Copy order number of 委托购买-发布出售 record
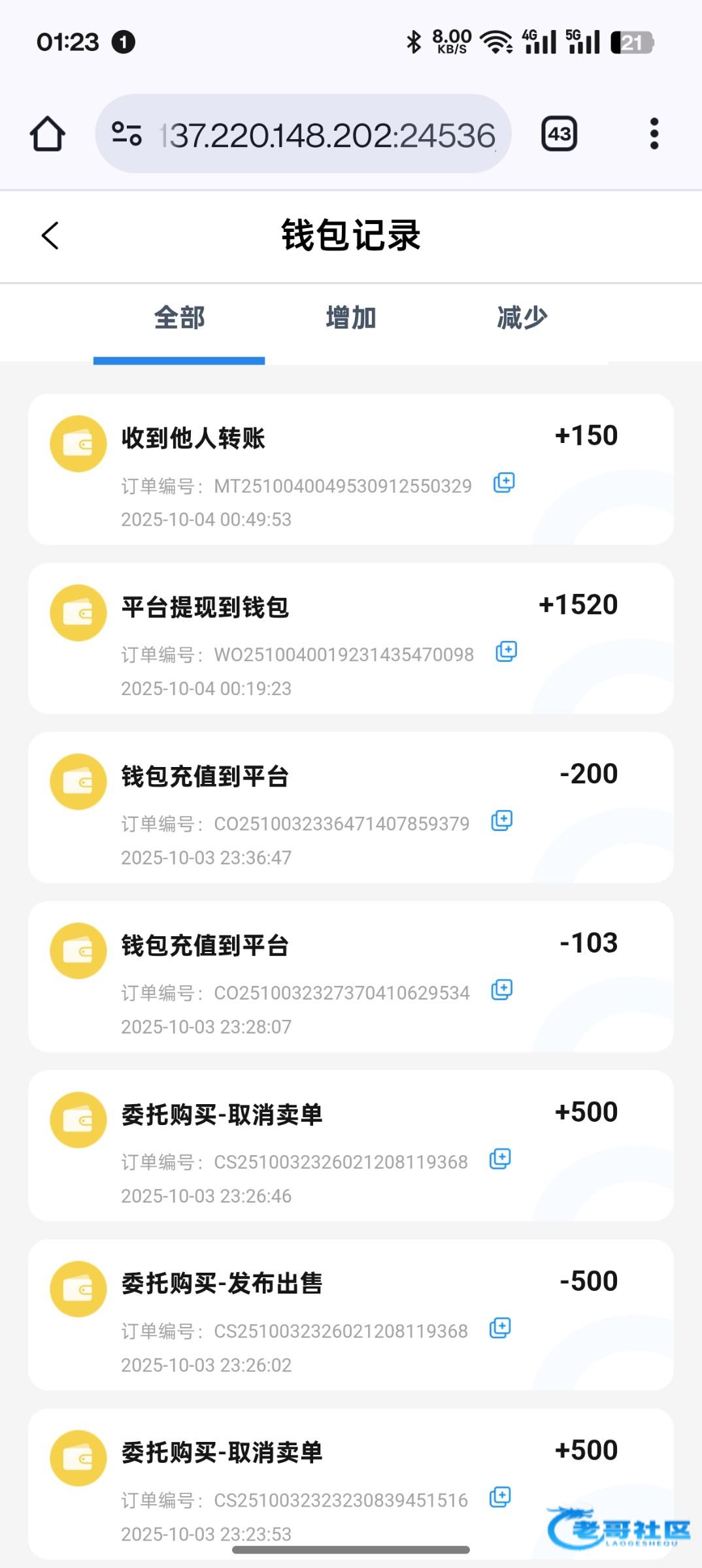The width and height of the screenshot is (702, 1568). click(500, 1328)
